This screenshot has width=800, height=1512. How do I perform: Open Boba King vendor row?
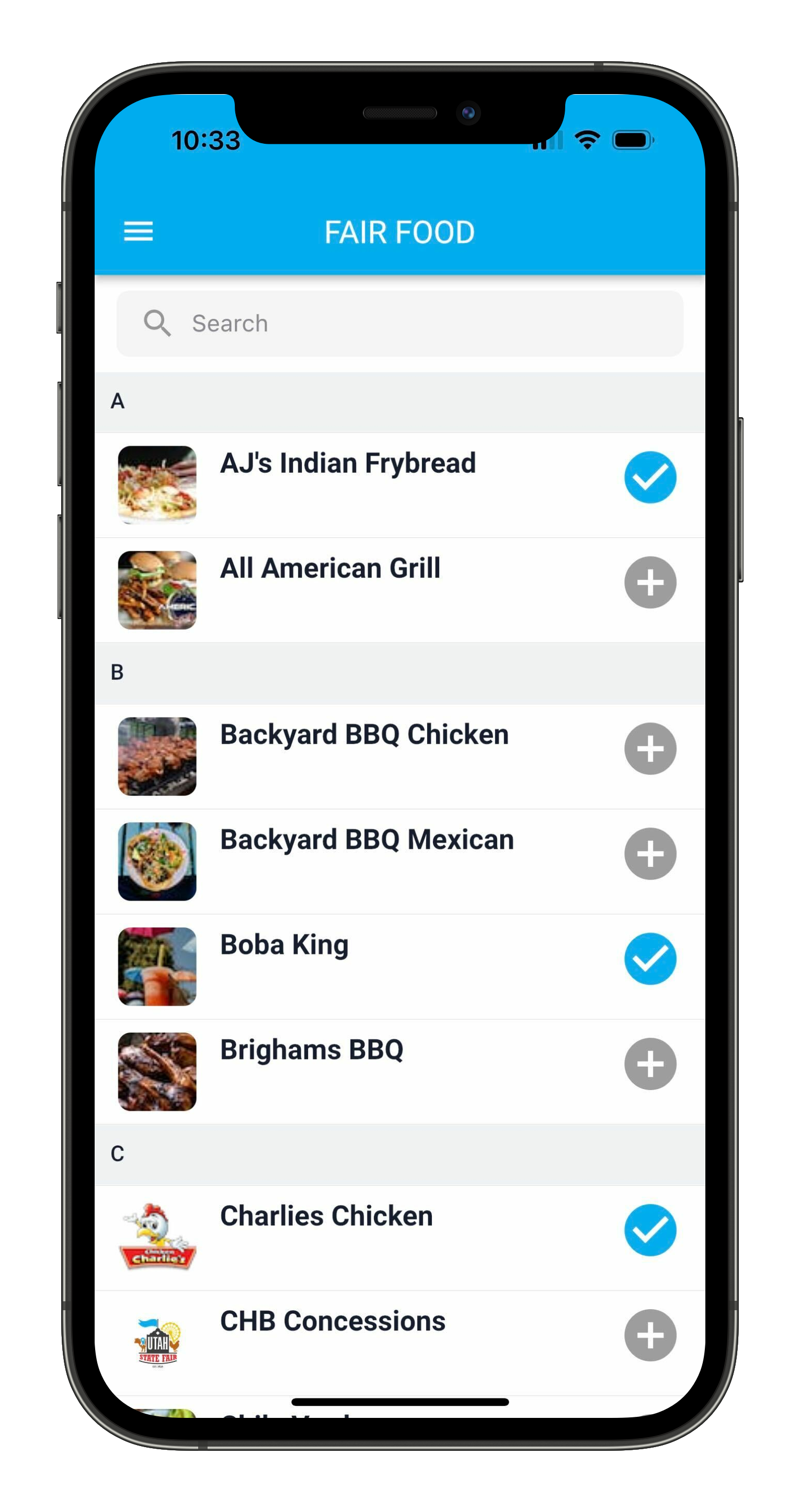pos(399,966)
